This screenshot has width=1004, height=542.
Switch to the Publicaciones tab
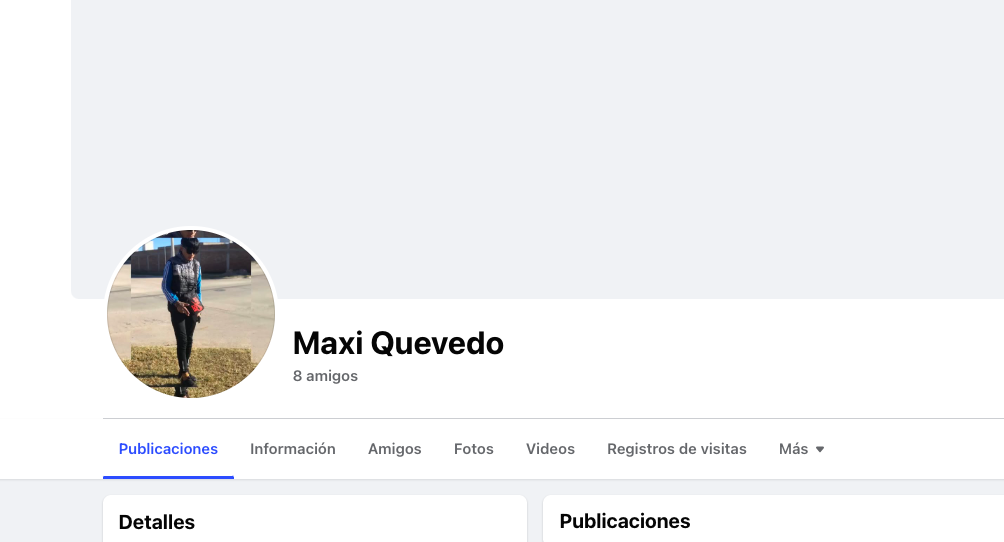(168, 449)
